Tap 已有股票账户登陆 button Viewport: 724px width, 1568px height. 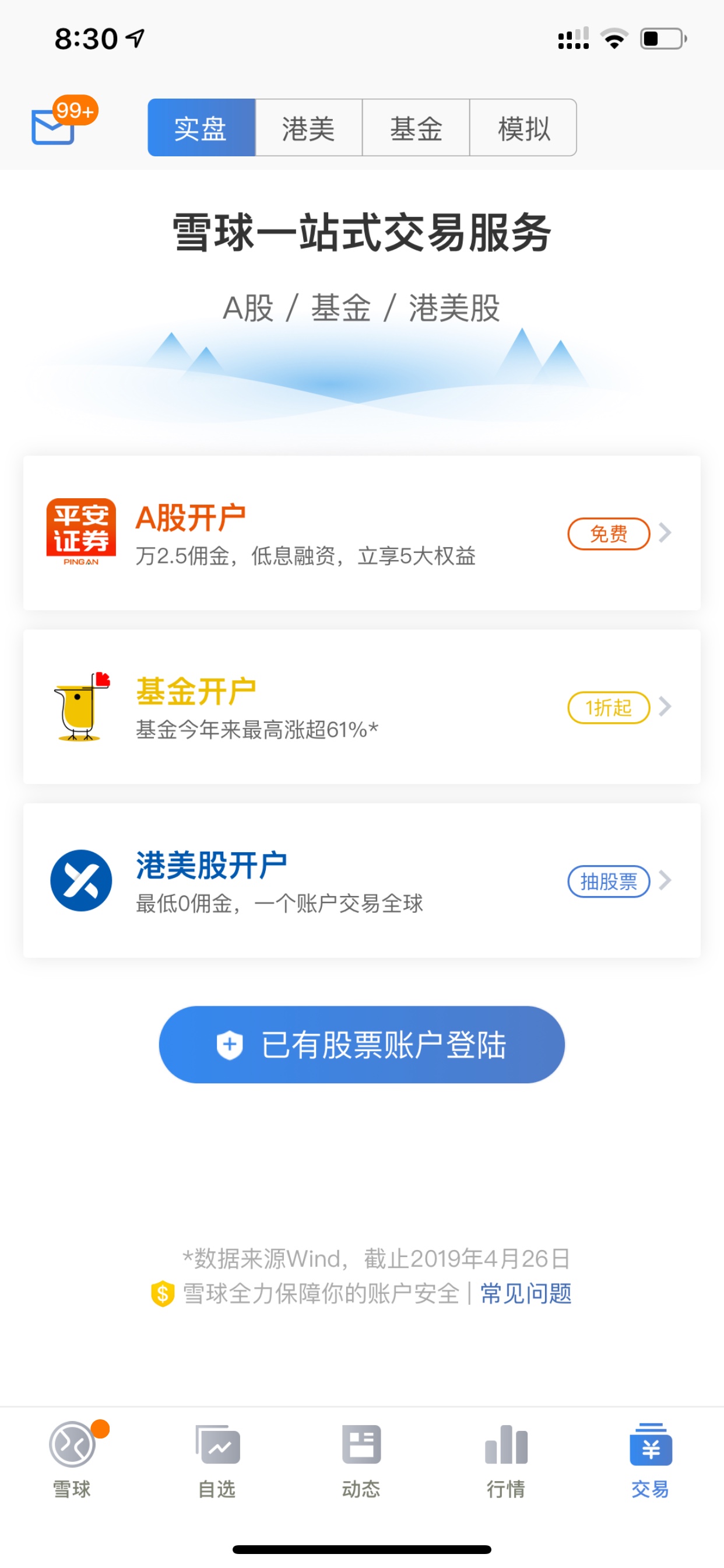tap(362, 1045)
